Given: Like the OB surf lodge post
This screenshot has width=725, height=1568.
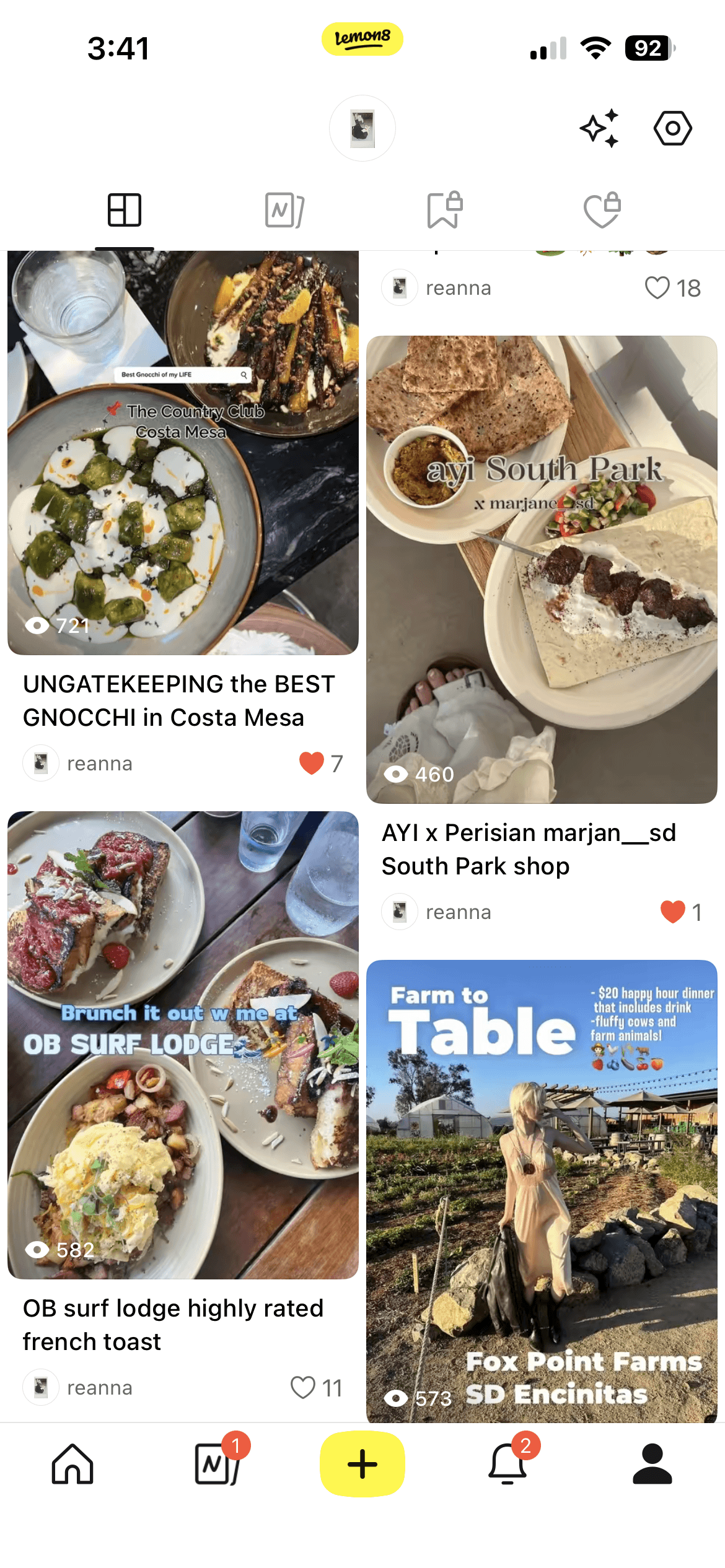Looking at the screenshot, I should tap(303, 1387).
